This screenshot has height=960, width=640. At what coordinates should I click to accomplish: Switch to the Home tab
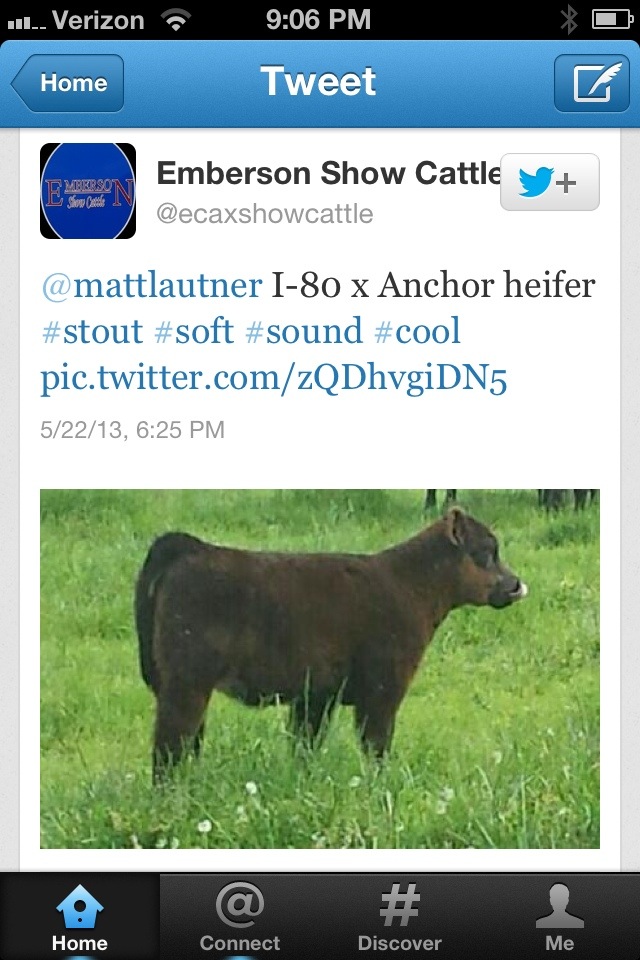coord(80,917)
